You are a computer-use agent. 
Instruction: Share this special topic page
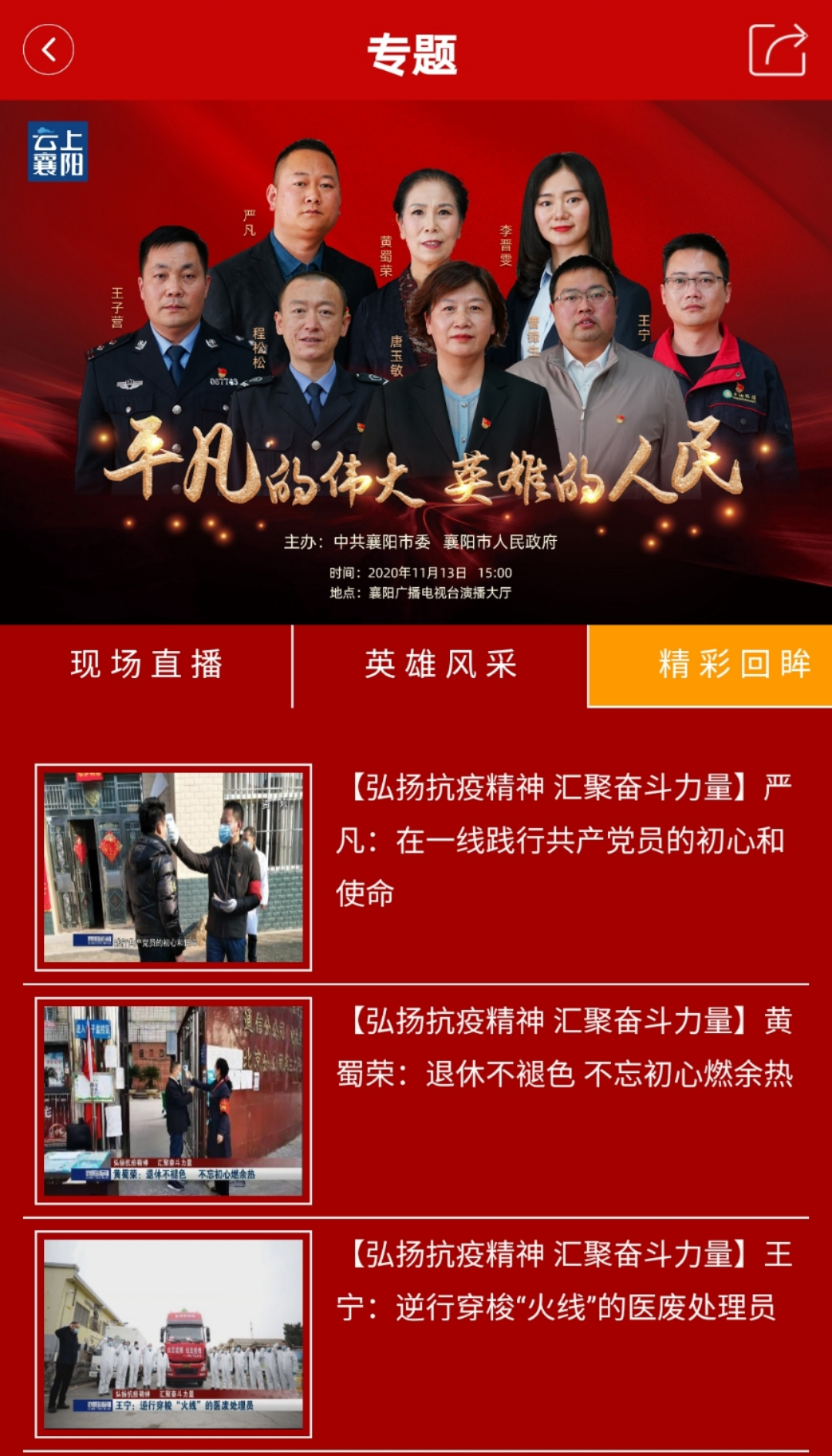[x=777, y=50]
